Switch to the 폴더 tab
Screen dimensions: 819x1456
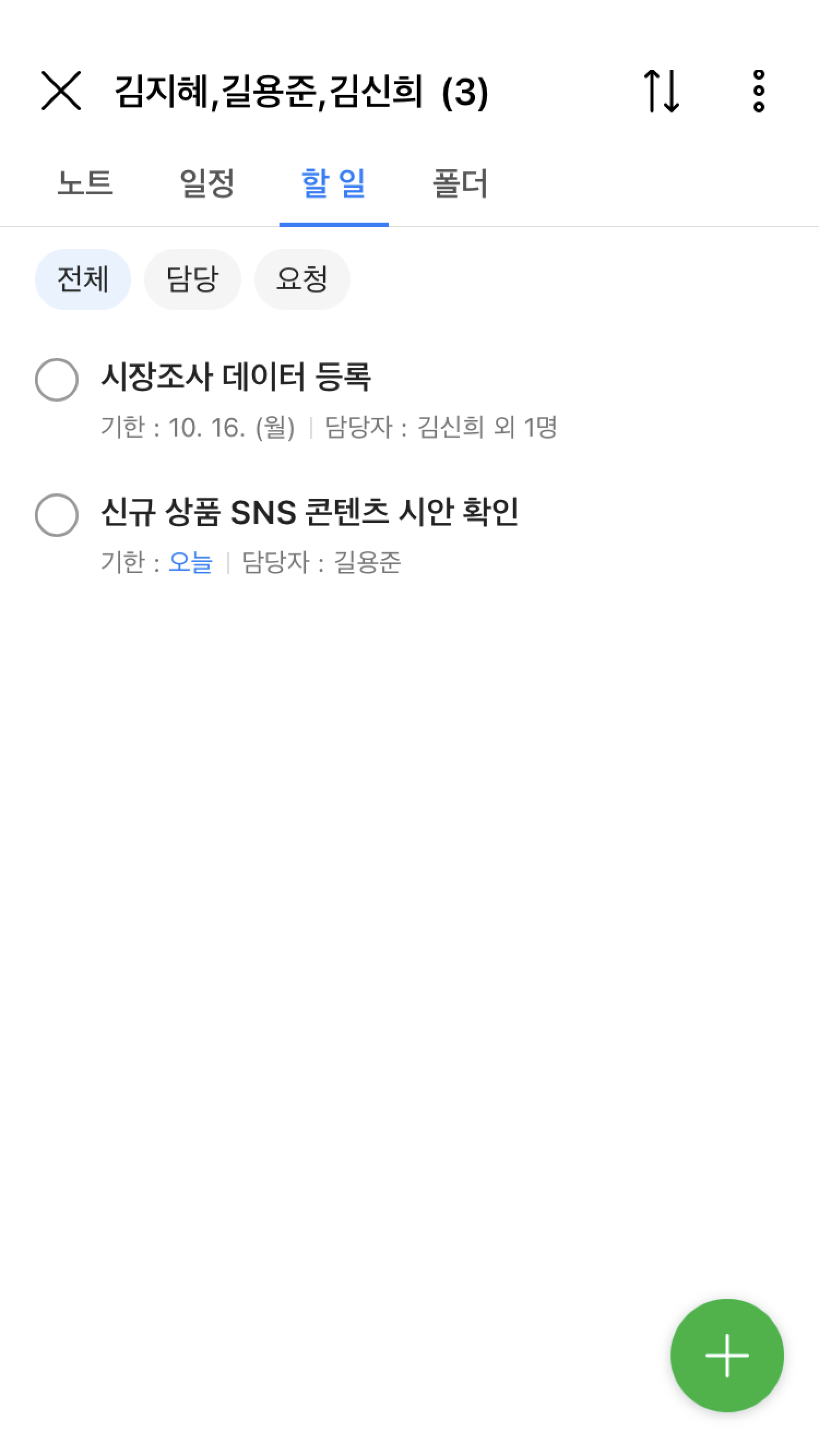460,184
